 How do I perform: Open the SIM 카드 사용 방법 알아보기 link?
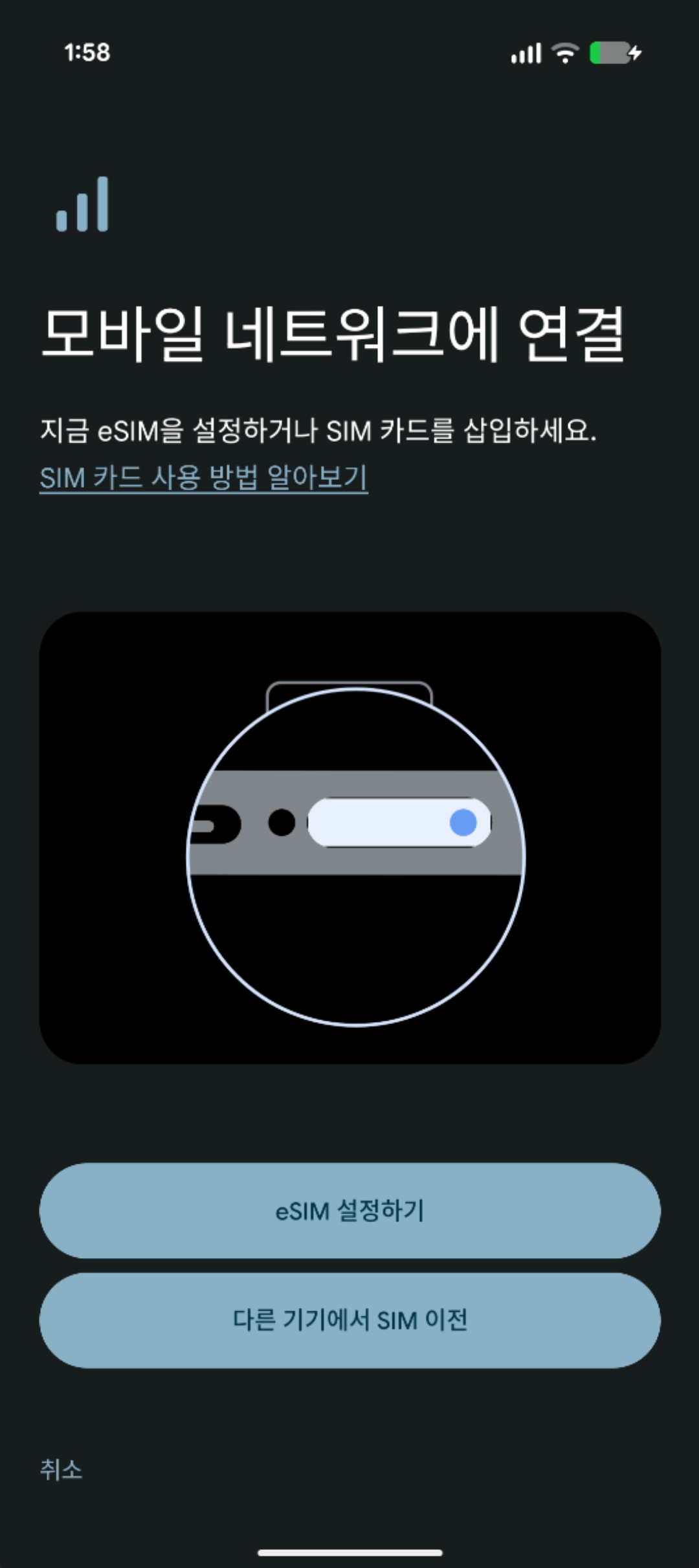(204, 478)
